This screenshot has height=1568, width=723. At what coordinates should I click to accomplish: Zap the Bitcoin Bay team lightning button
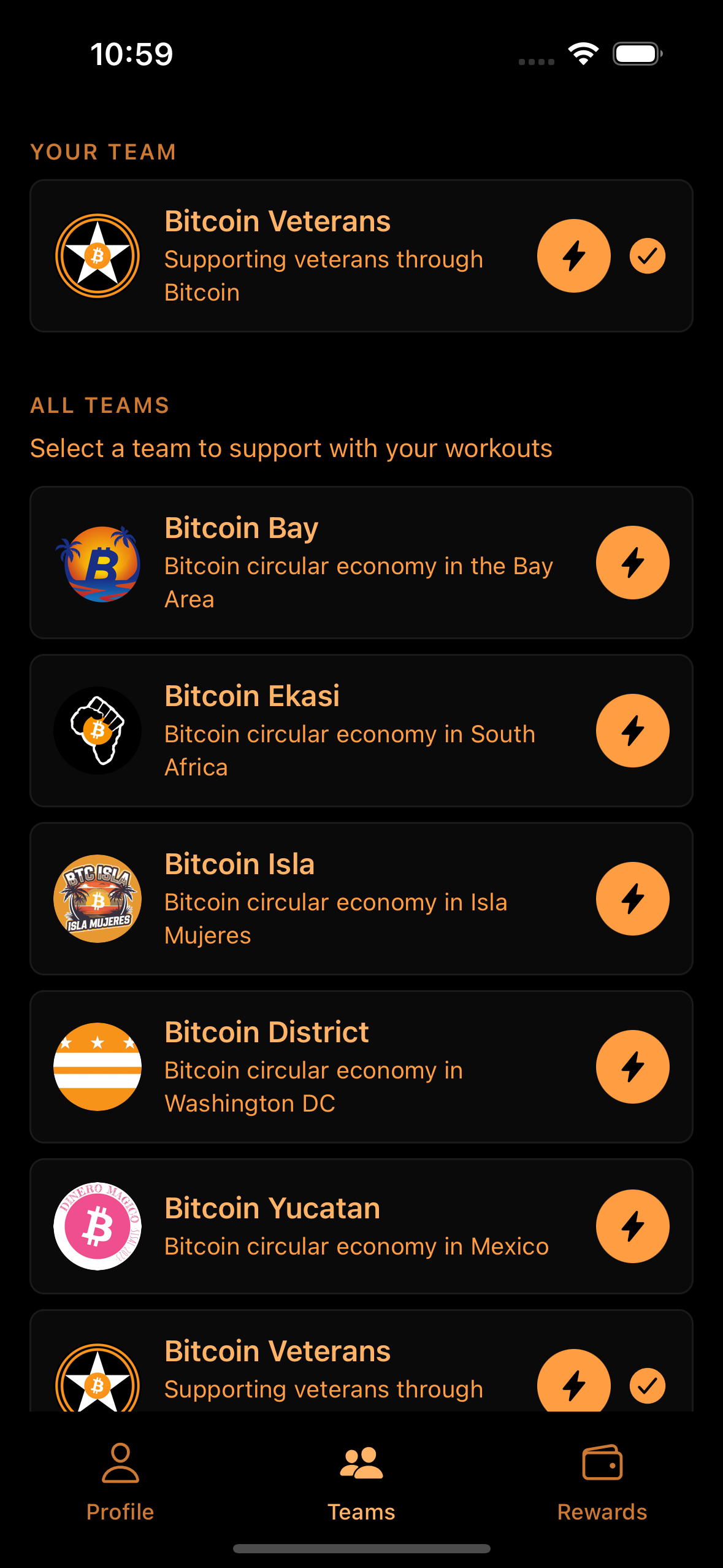click(632, 563)
